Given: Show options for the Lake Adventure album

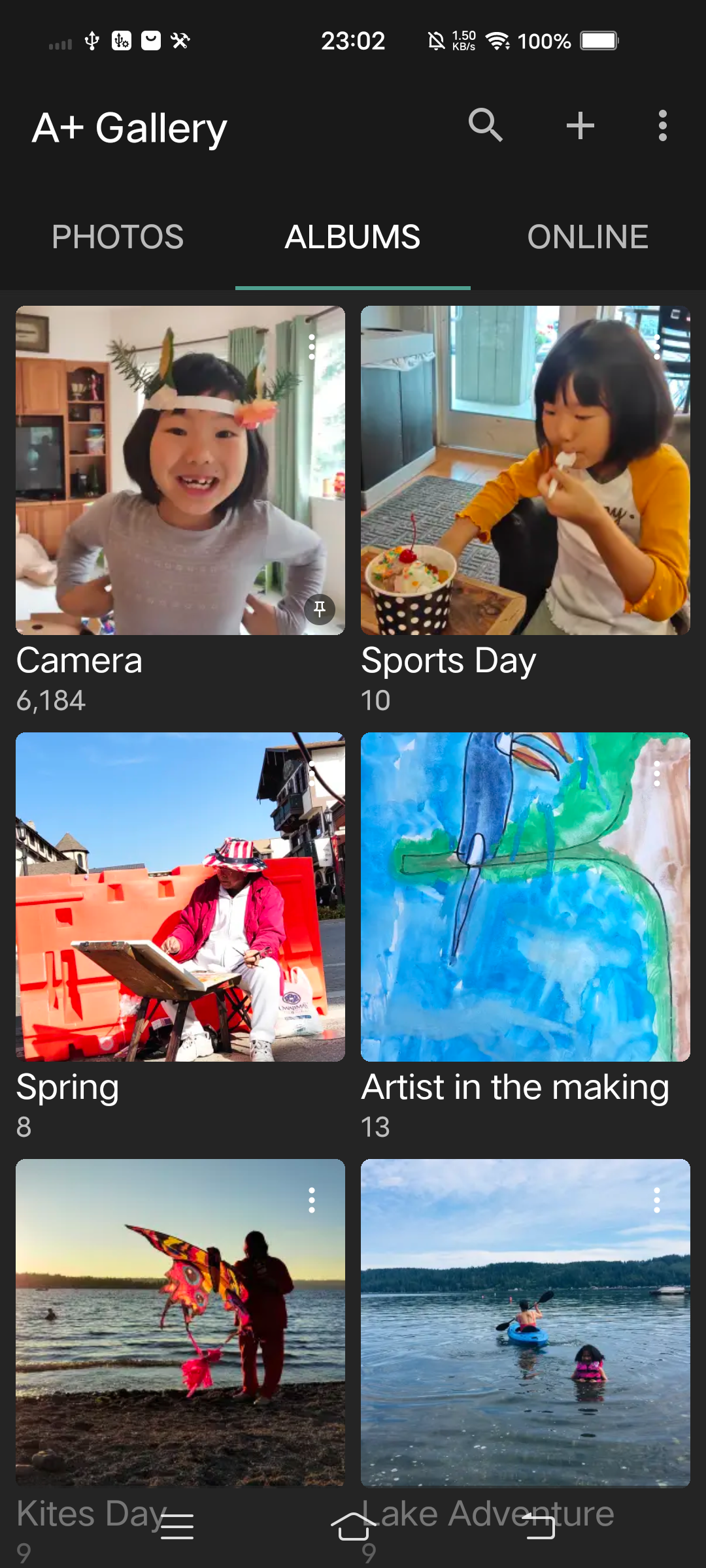Looking at the screenshot, I should (x=657, y=1200).
